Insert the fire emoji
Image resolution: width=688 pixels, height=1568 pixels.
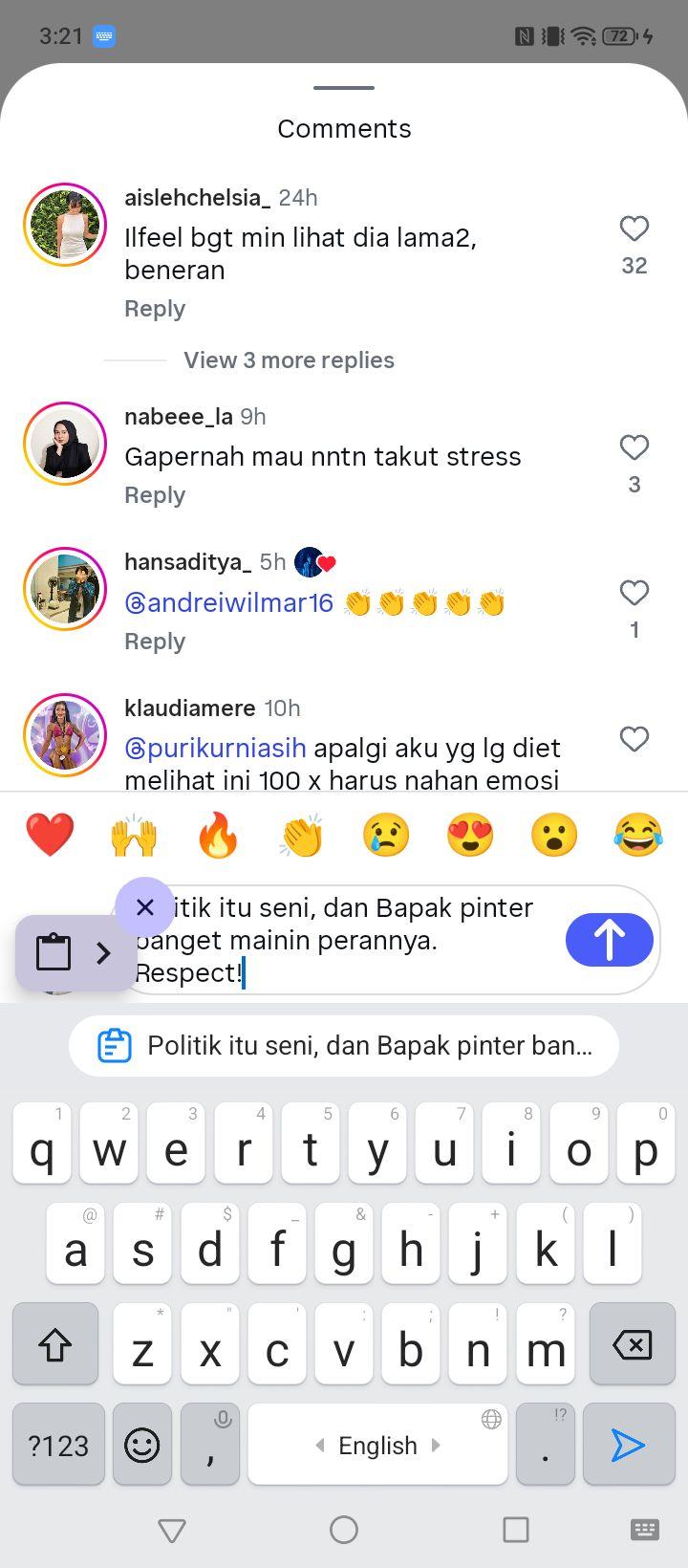click(x=218, y=835)
